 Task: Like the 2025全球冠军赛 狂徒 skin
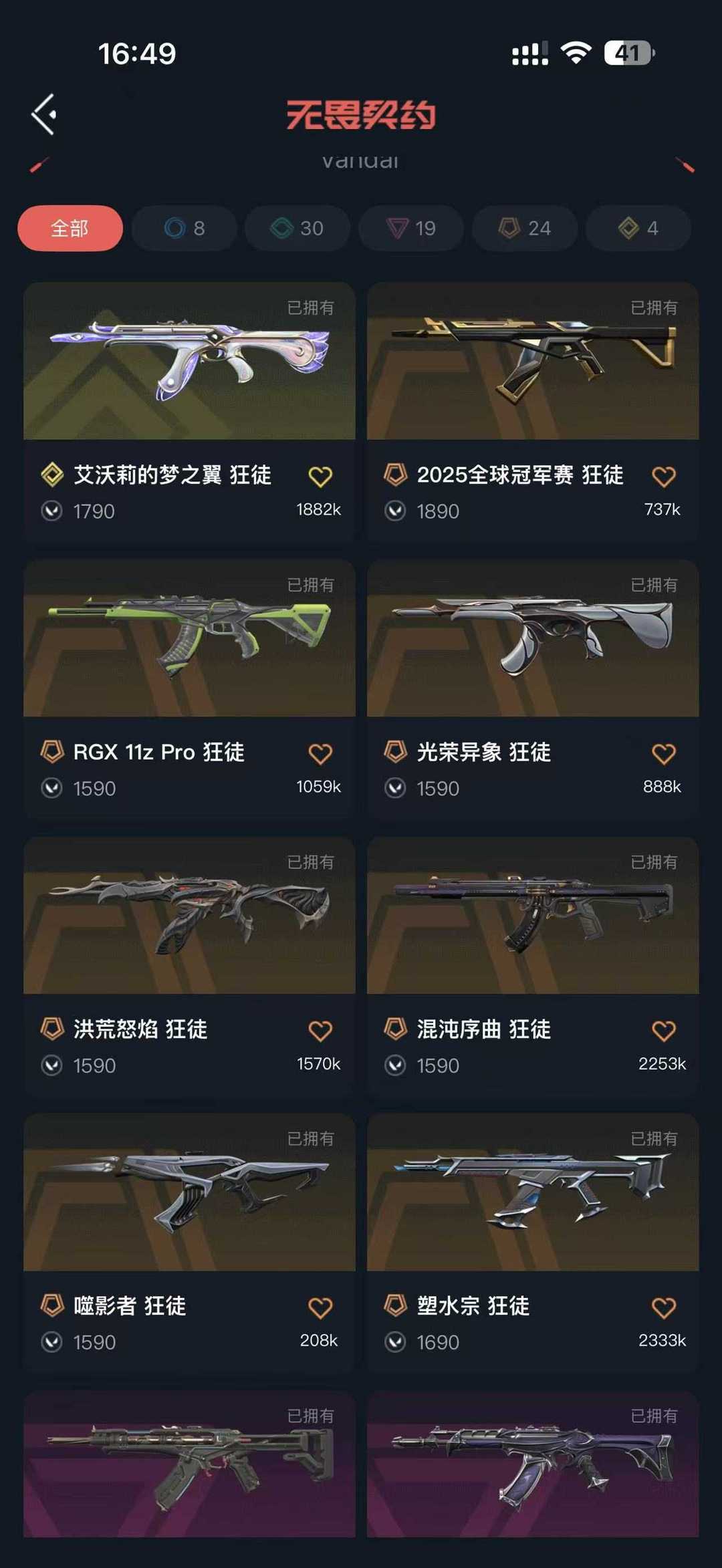663,477
